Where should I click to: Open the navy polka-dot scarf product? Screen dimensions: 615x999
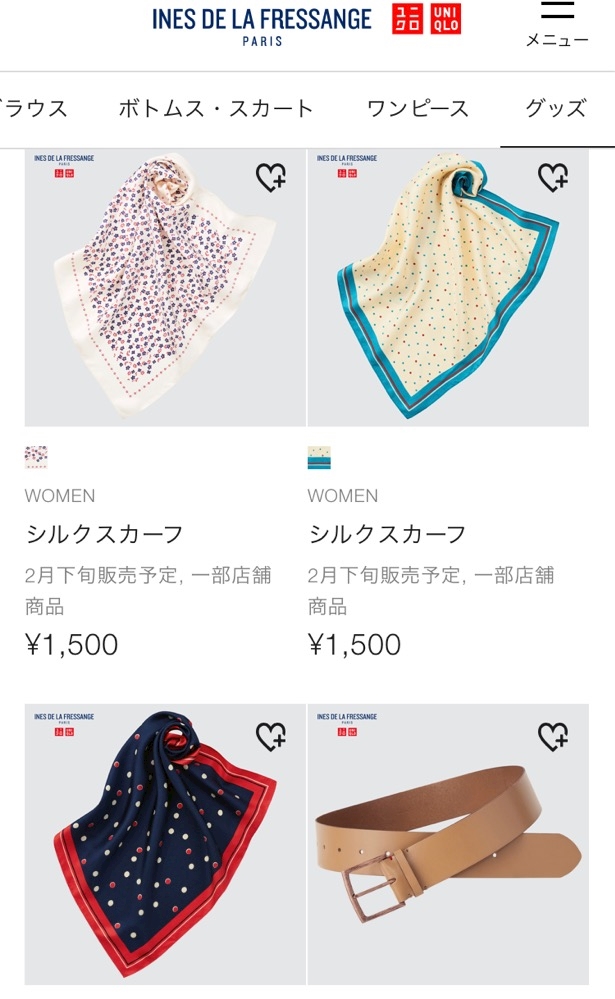(165, 844)
